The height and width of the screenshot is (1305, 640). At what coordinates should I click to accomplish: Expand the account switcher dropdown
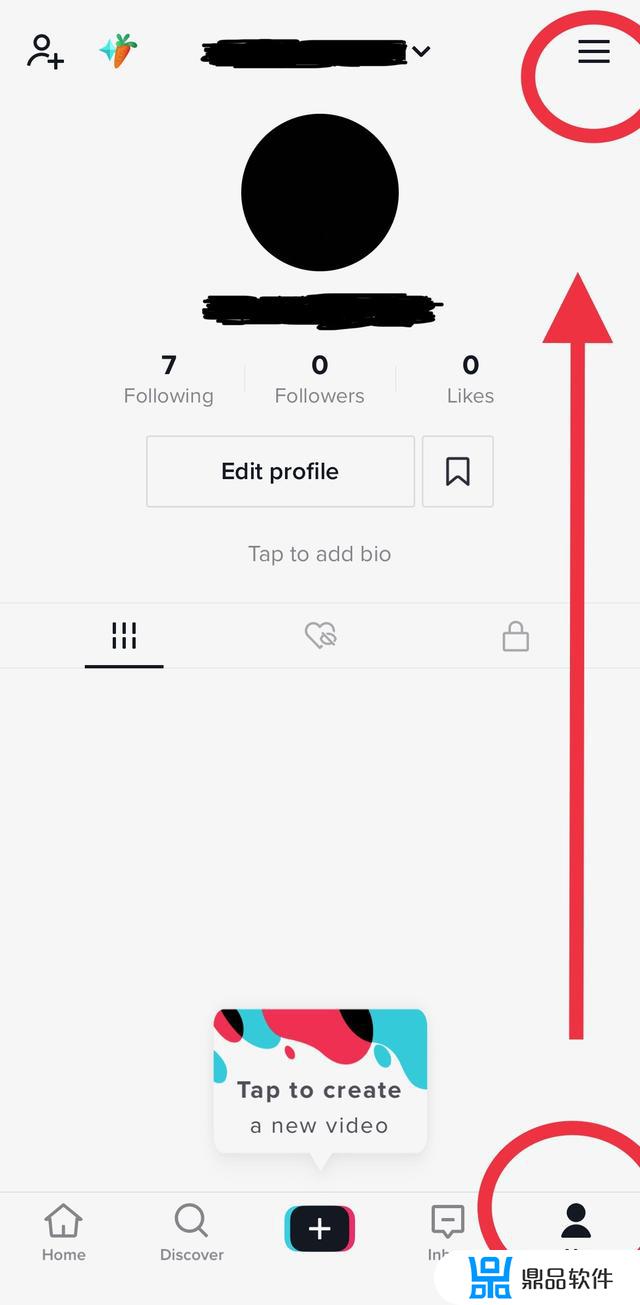tap(421, 51)
